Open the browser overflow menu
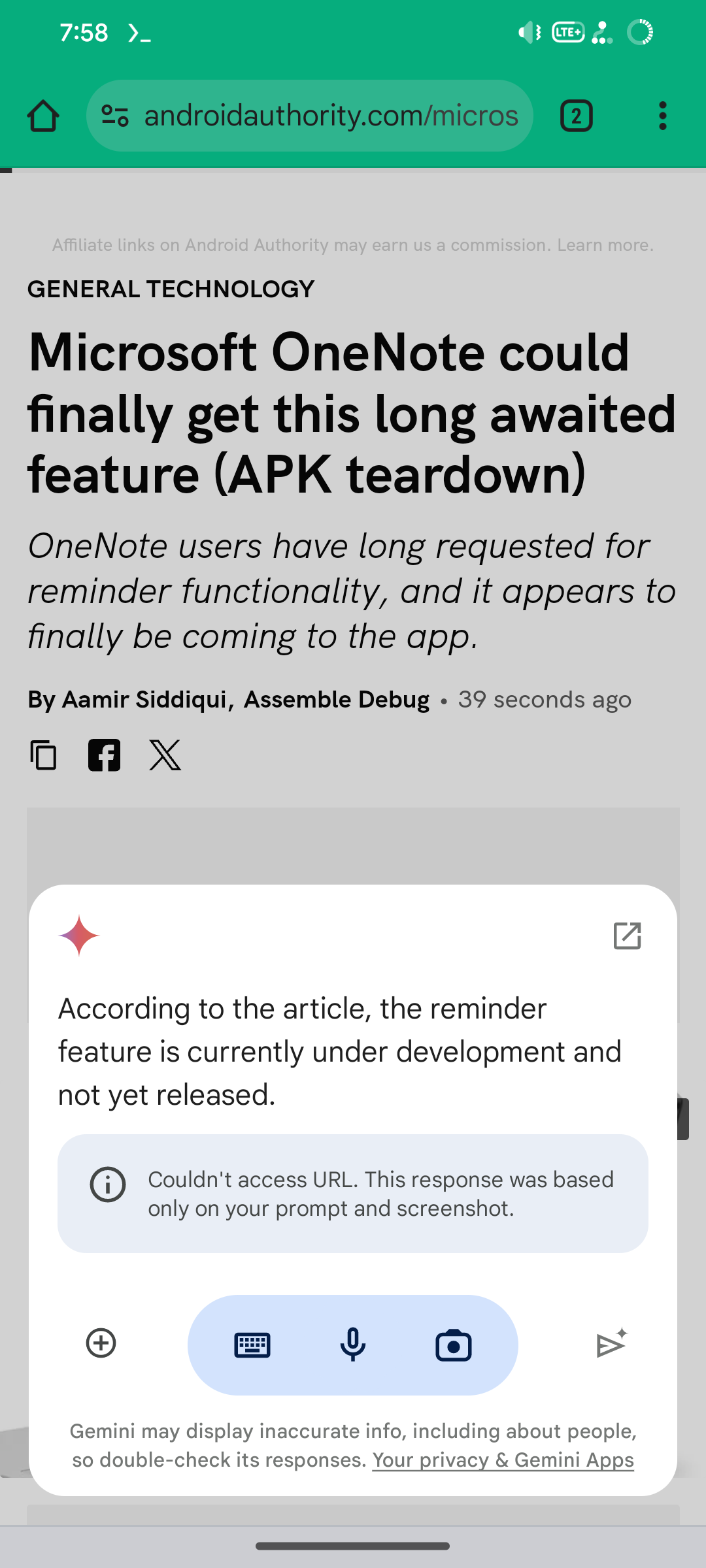This screenshot has height=1568, width=706. click(662, 116)
